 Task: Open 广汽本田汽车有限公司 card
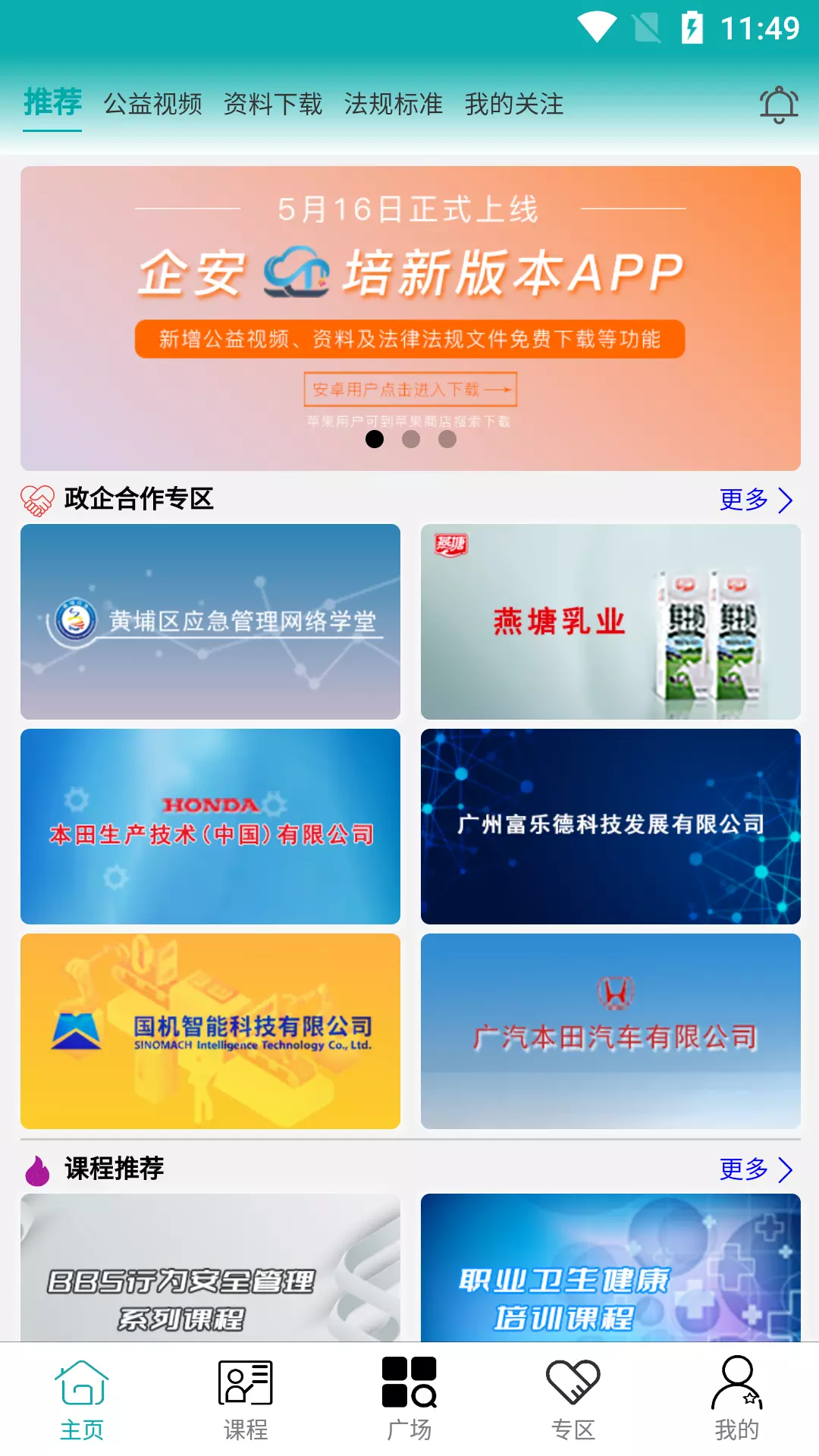[610, 1031]
